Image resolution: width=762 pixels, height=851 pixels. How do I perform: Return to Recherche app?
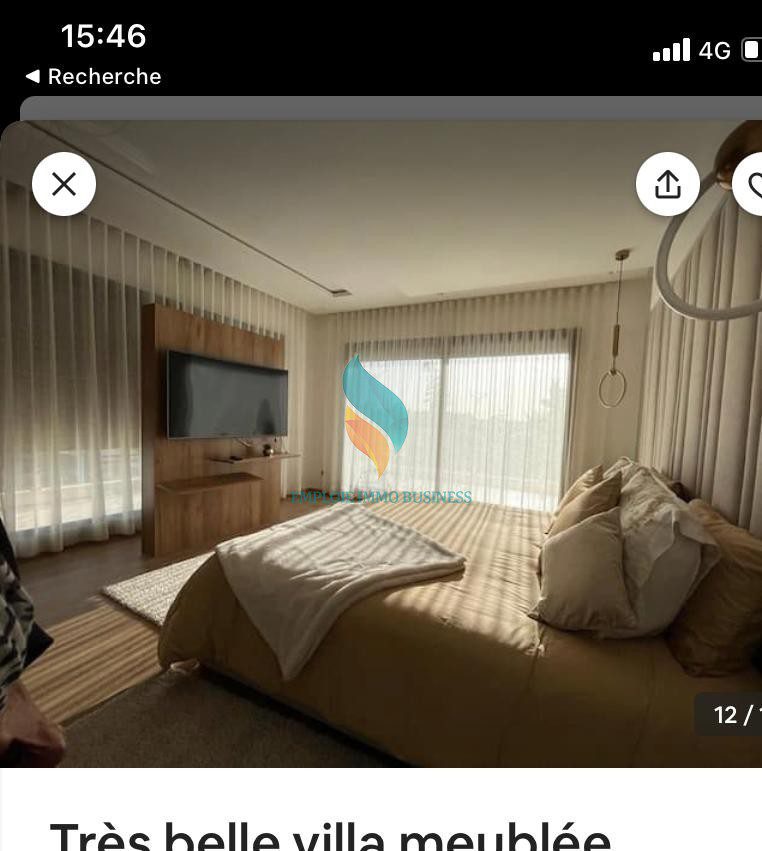point(93,77)
